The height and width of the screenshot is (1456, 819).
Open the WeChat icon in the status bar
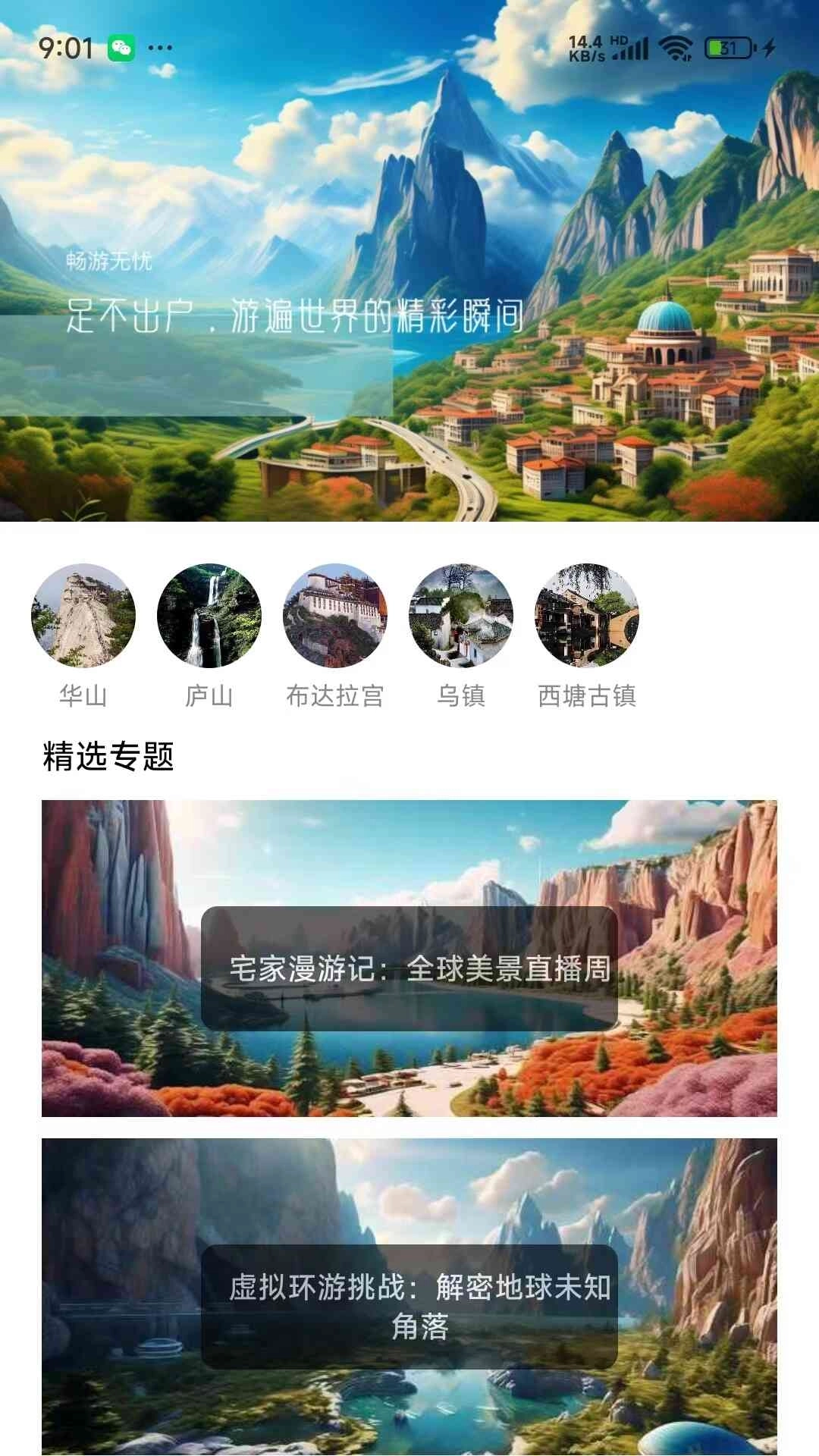pyautogui.click(x=121, y=45)
